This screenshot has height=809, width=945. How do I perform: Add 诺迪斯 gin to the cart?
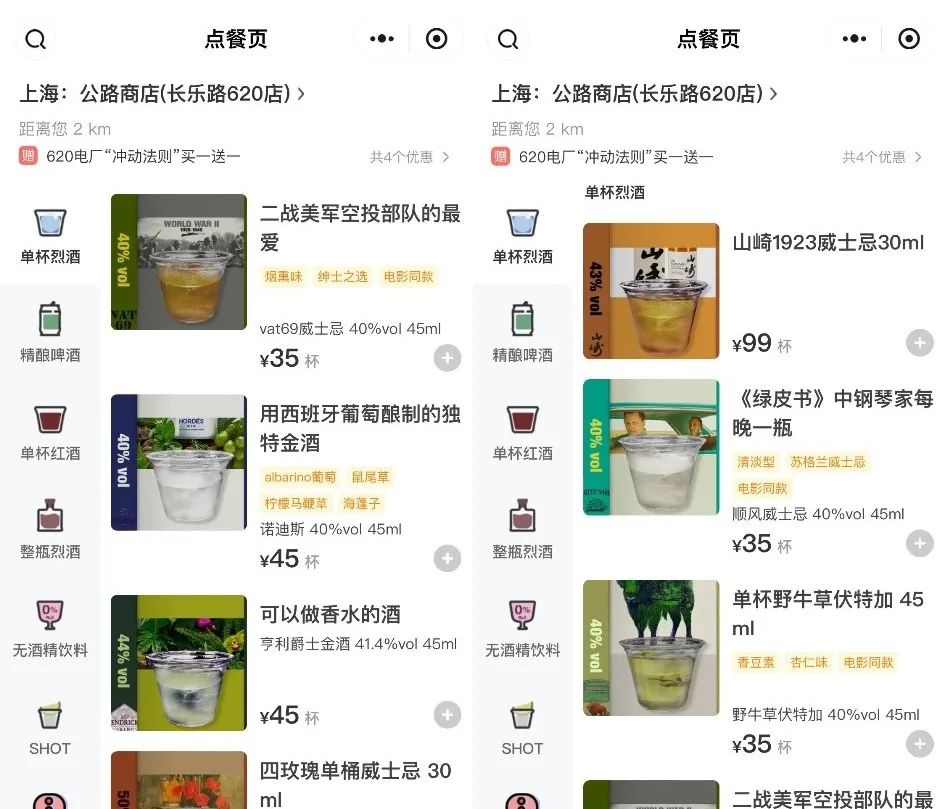(447, 558)
